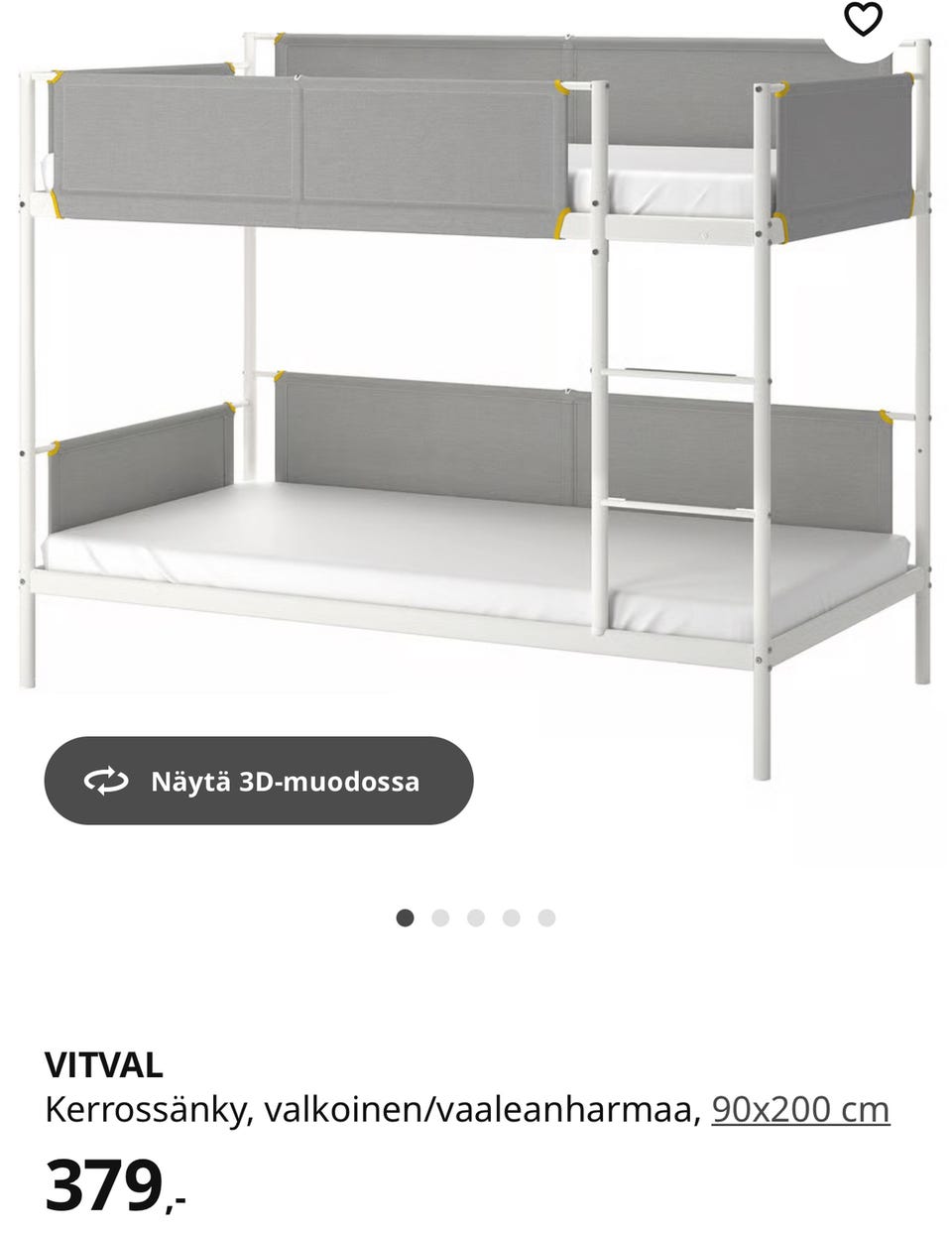Tap Näytä 3D-muodossa button
The height and width of the screenshot is (1233, 952).
pyautogui.click(x=259, y=781)
